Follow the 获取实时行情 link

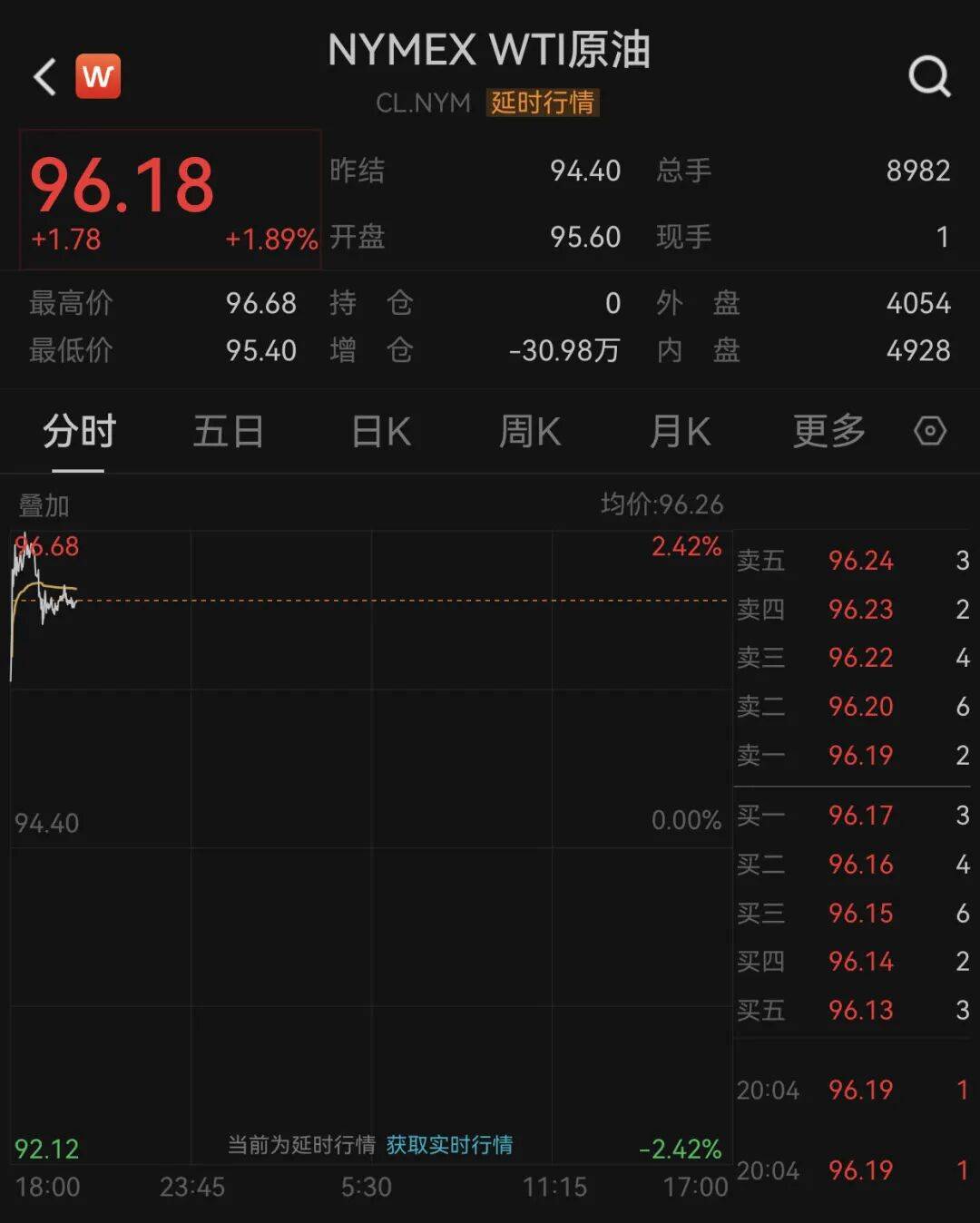tap(449, 1145)
